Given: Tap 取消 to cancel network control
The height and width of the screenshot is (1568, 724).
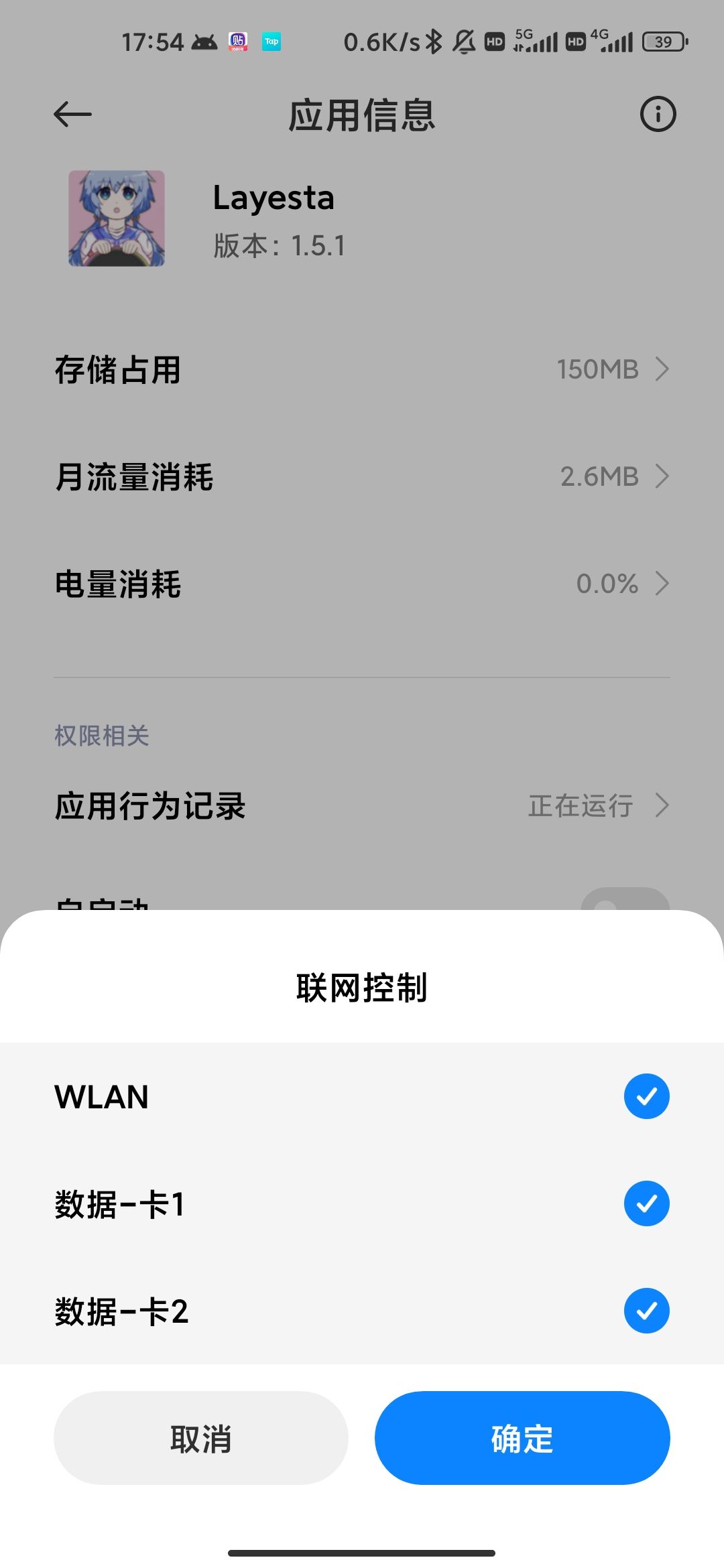Looking at the screenshot, I should 201,1437.
